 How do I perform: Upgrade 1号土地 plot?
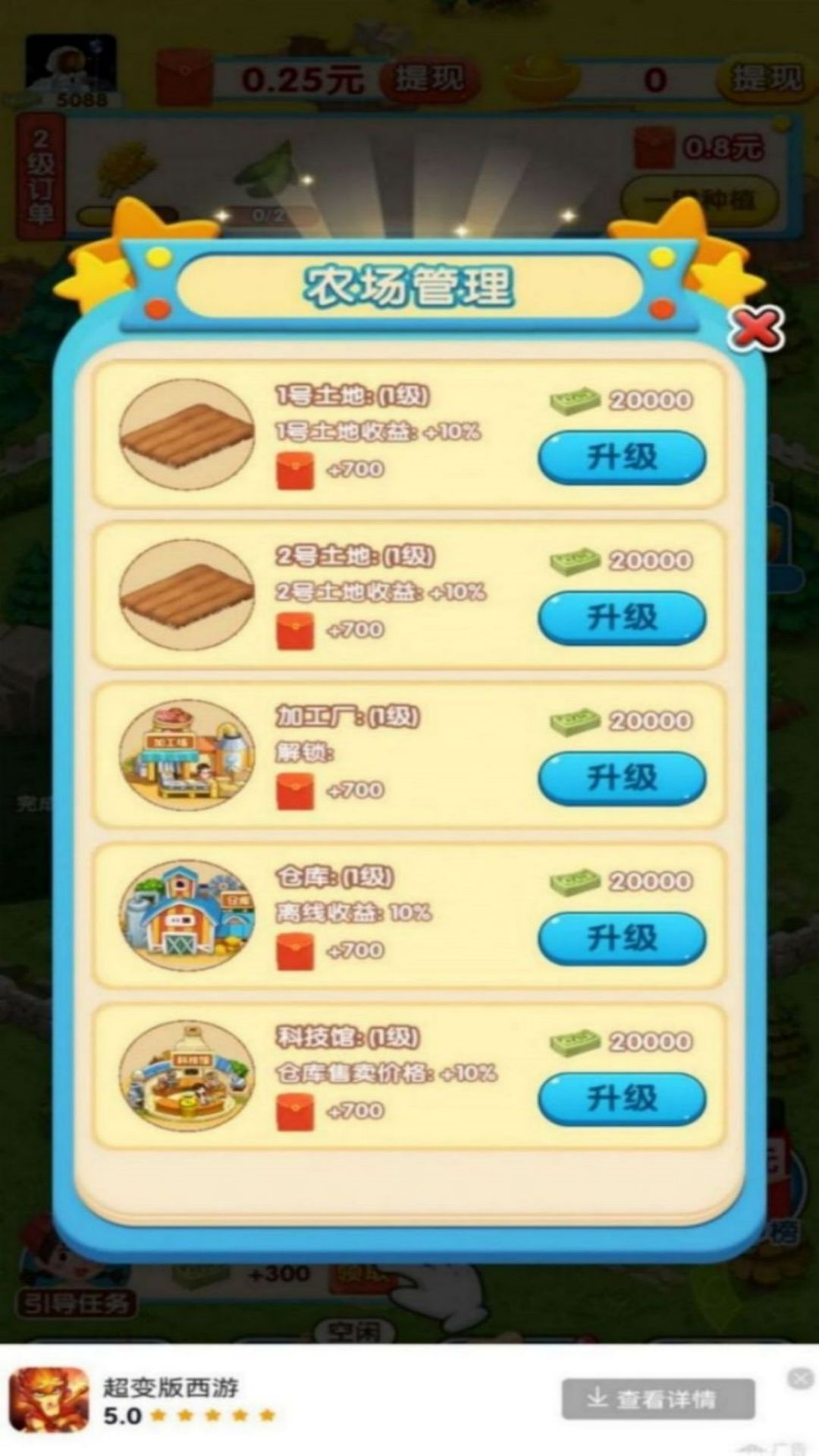coord(622,457)
